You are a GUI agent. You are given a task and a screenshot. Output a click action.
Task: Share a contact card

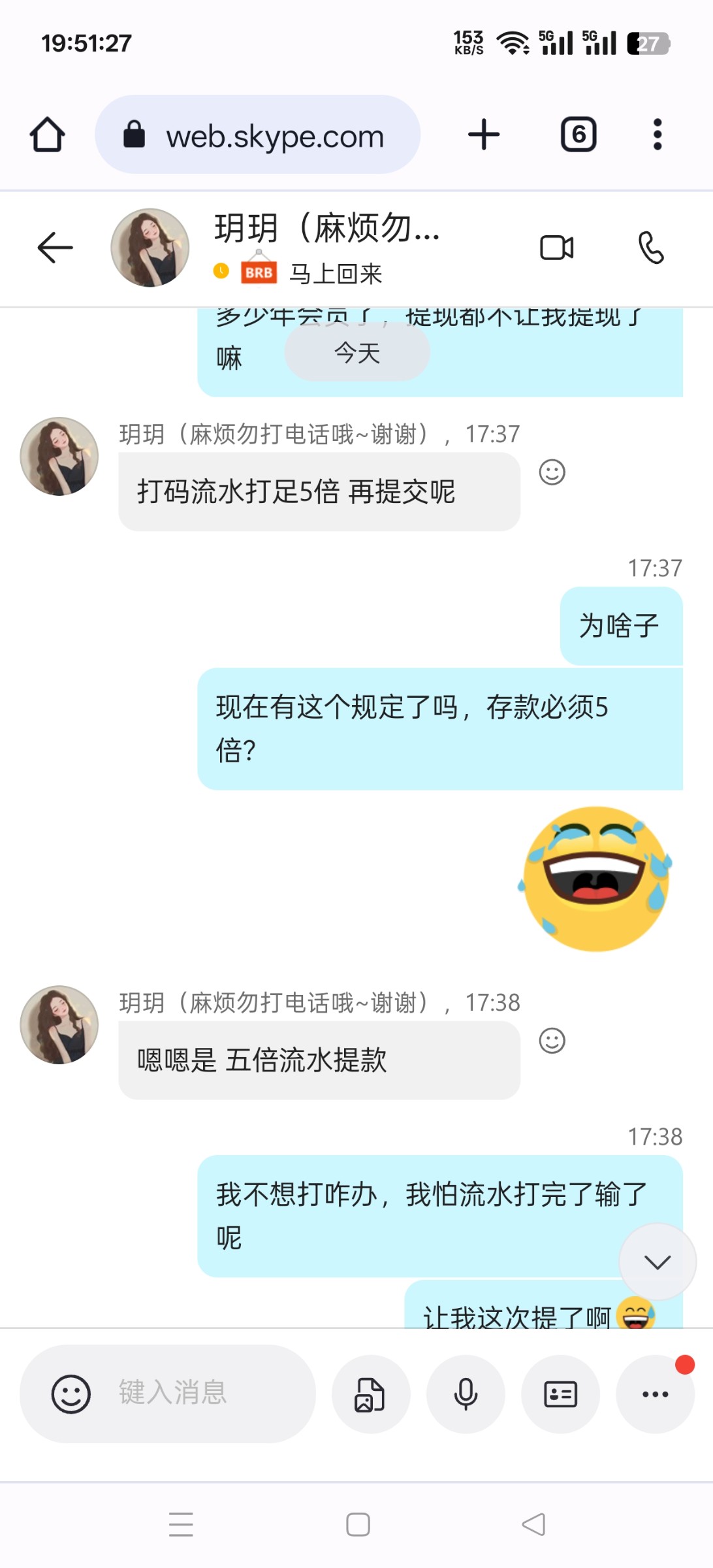[x=560, y=1394]
